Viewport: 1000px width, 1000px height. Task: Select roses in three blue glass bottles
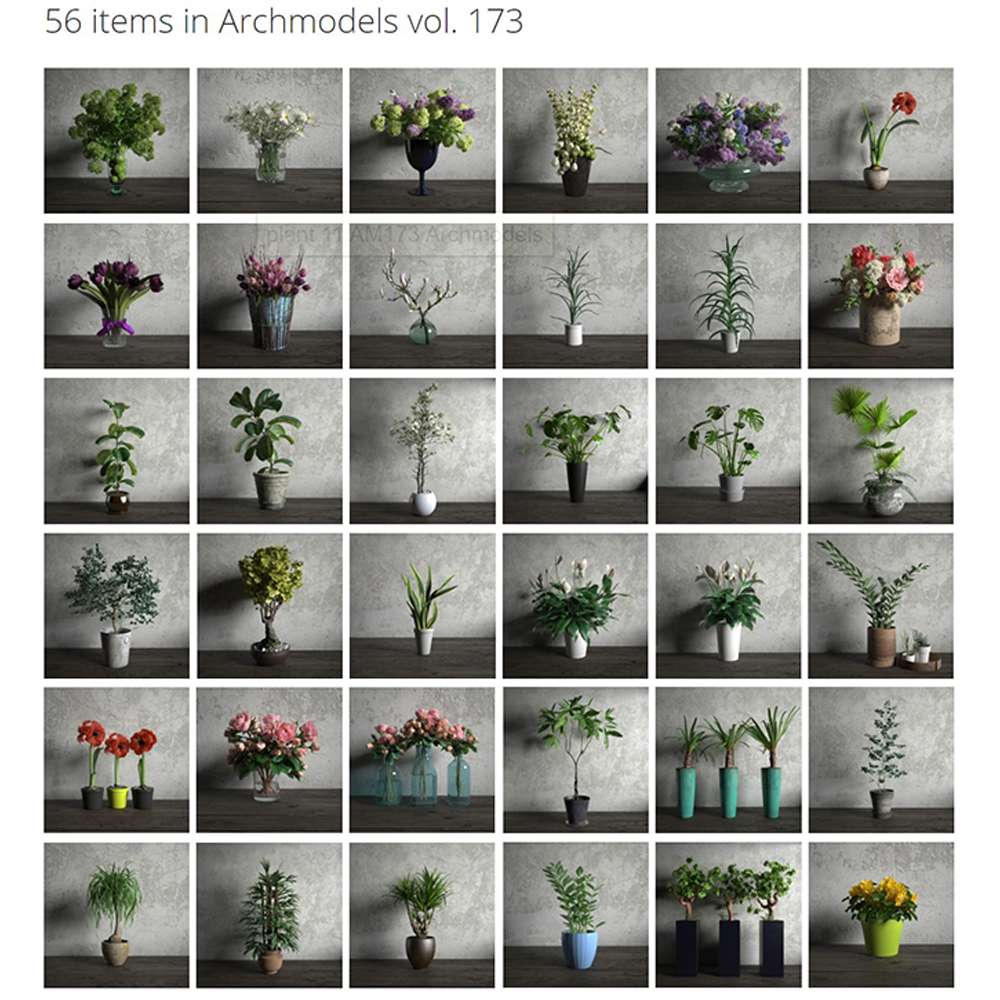(x=422, y=760)
